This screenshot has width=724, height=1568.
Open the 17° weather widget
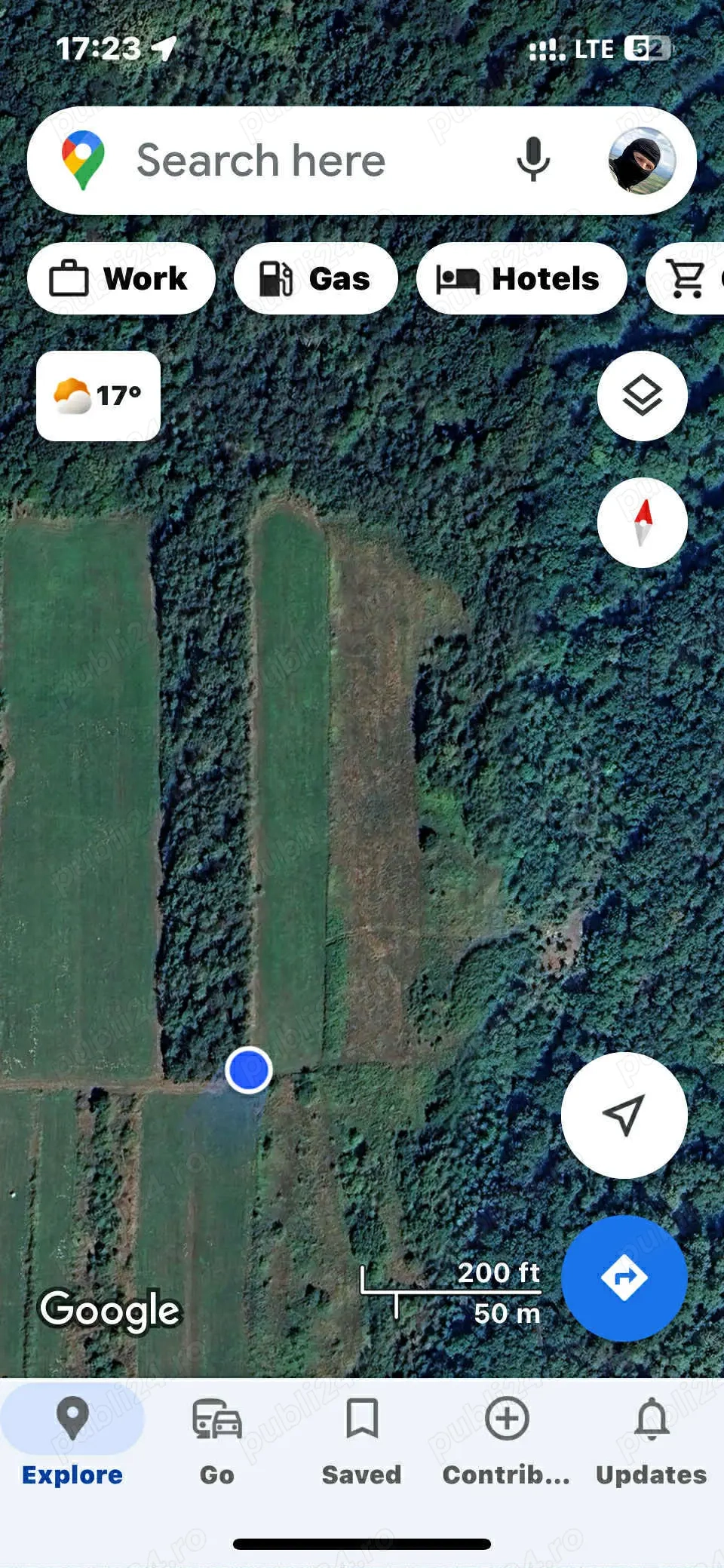pyautogui.click(x=98, y=395)
